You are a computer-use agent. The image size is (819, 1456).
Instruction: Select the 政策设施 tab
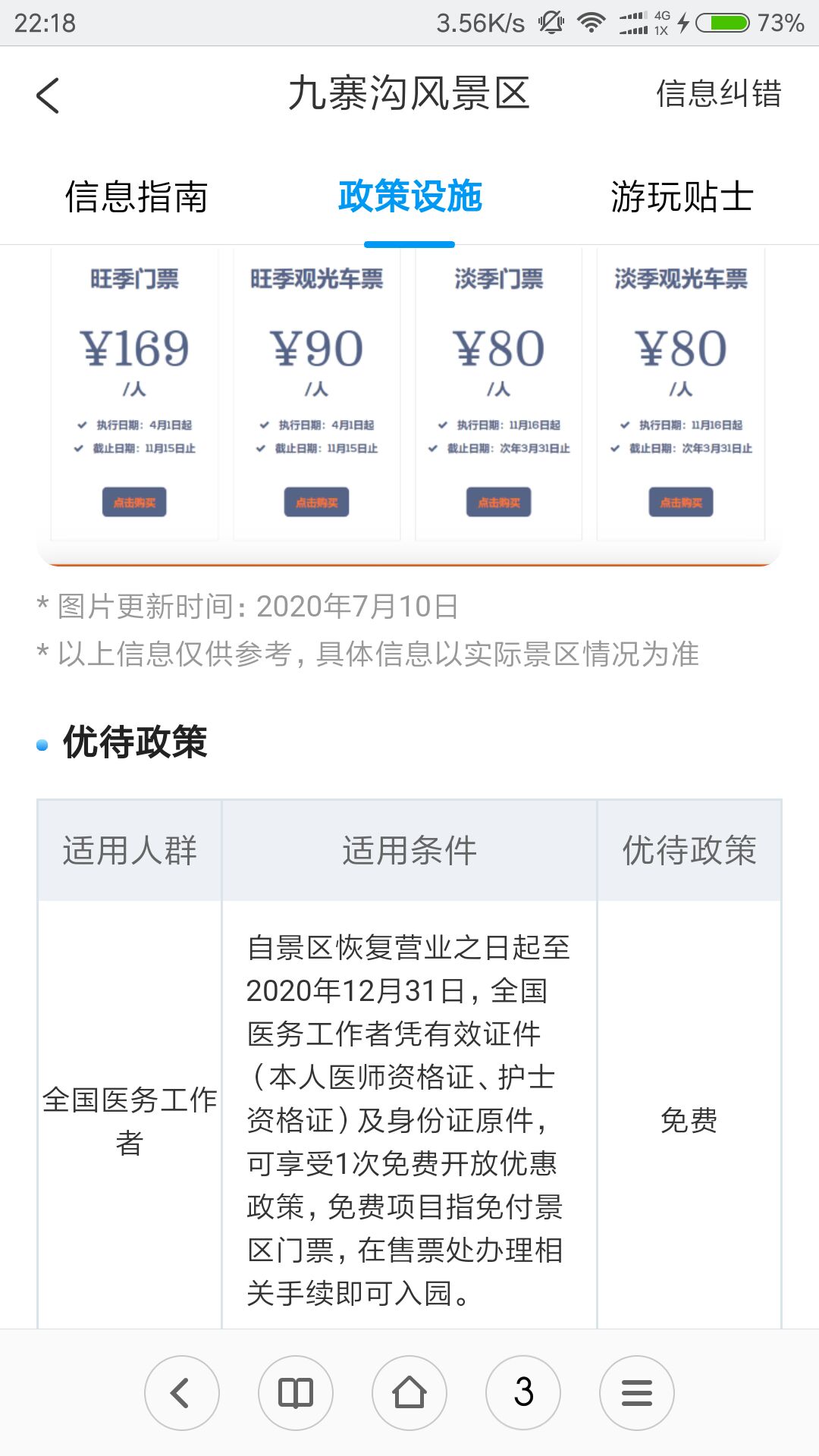point(409,197)
